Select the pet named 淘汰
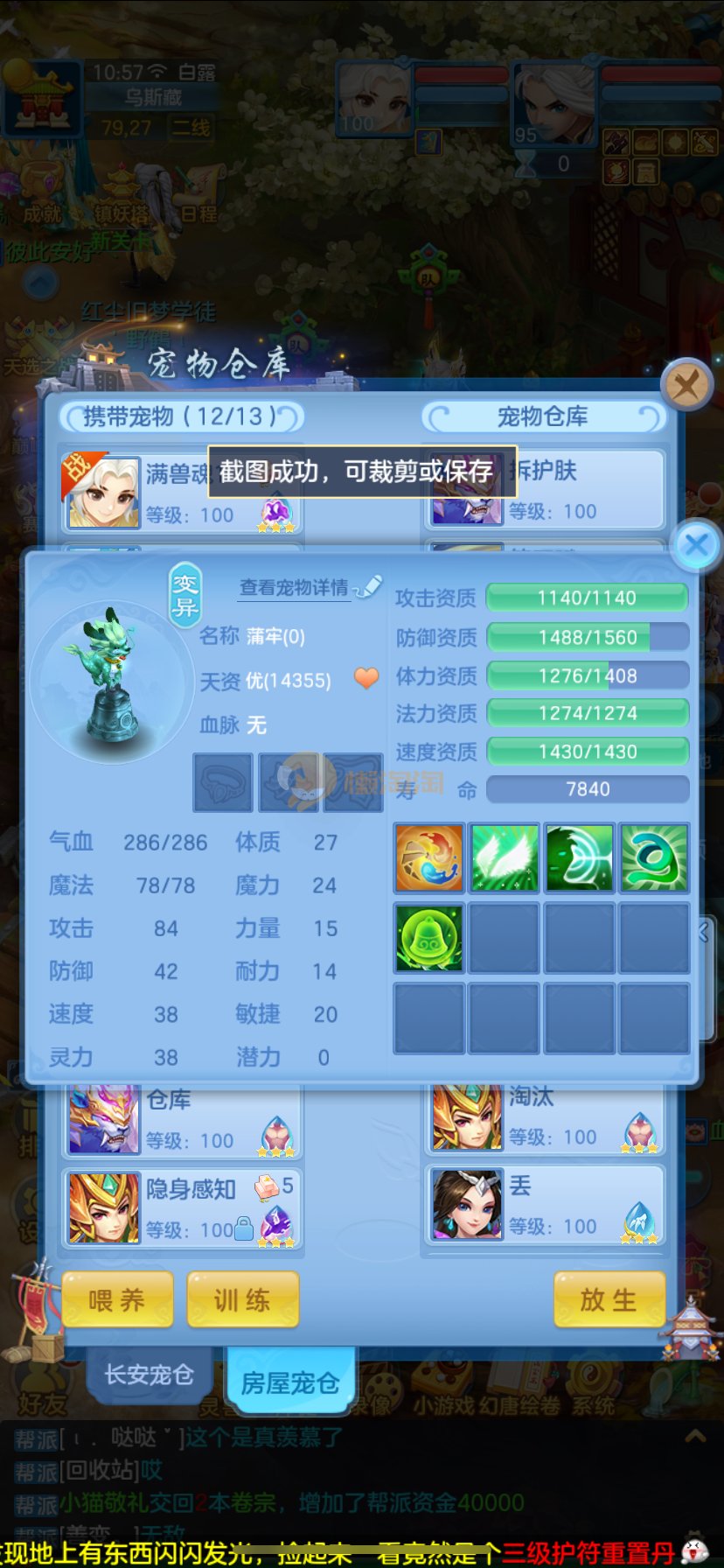This screenshot has height=1568, width=724. tap(544, 1118)
